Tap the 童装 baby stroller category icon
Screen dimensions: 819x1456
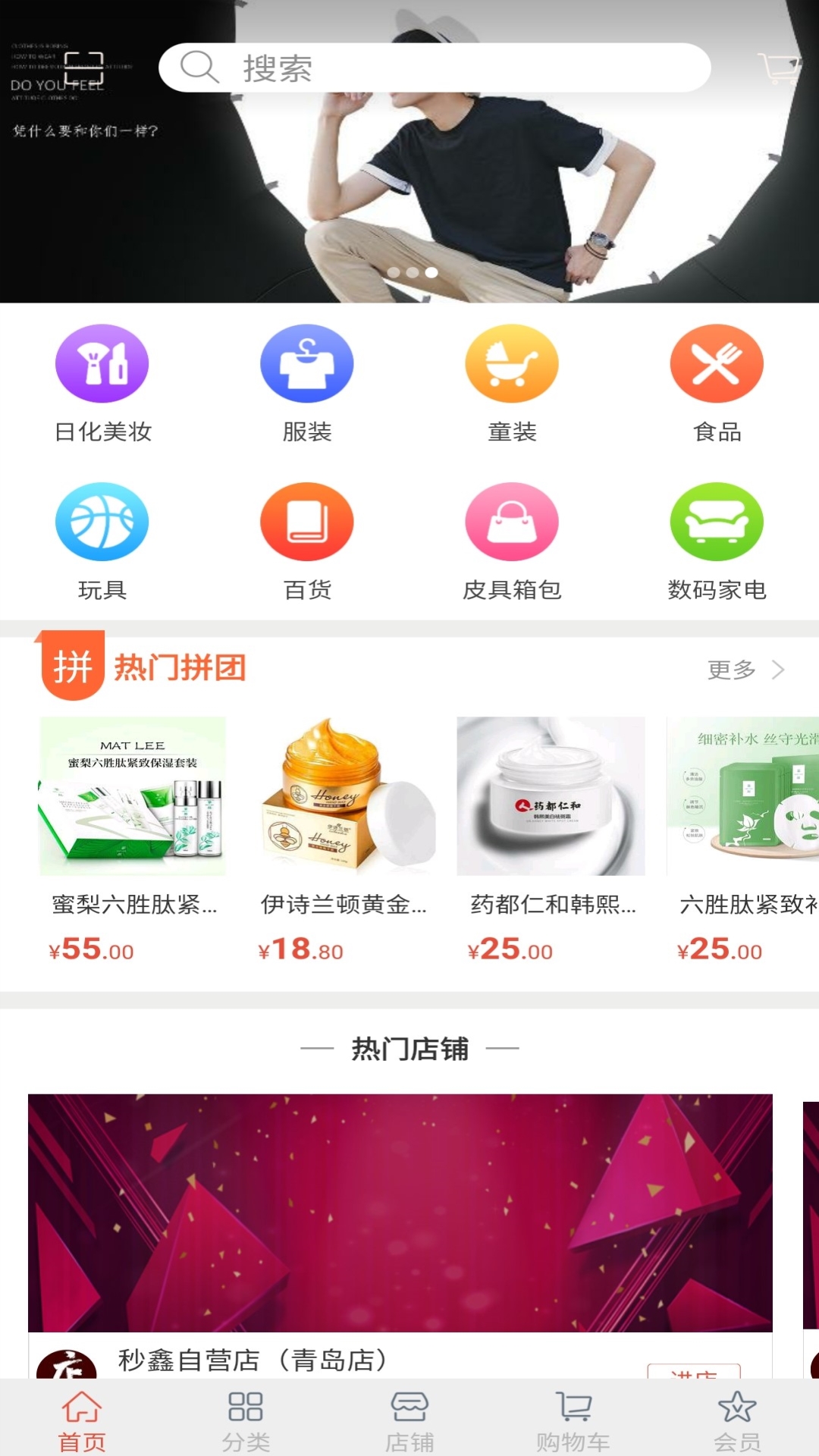[x=512, y=362]
